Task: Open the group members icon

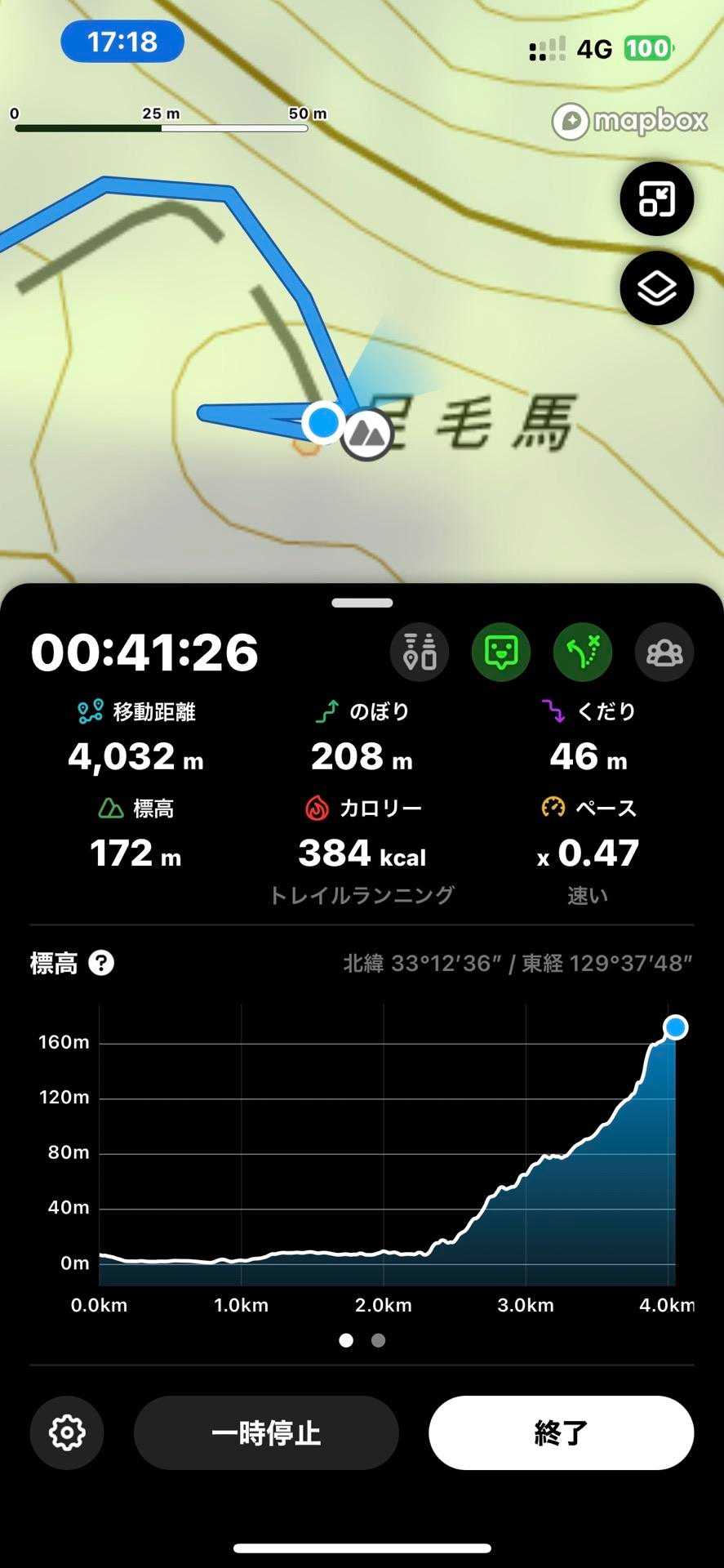Action: click(664, 652)
